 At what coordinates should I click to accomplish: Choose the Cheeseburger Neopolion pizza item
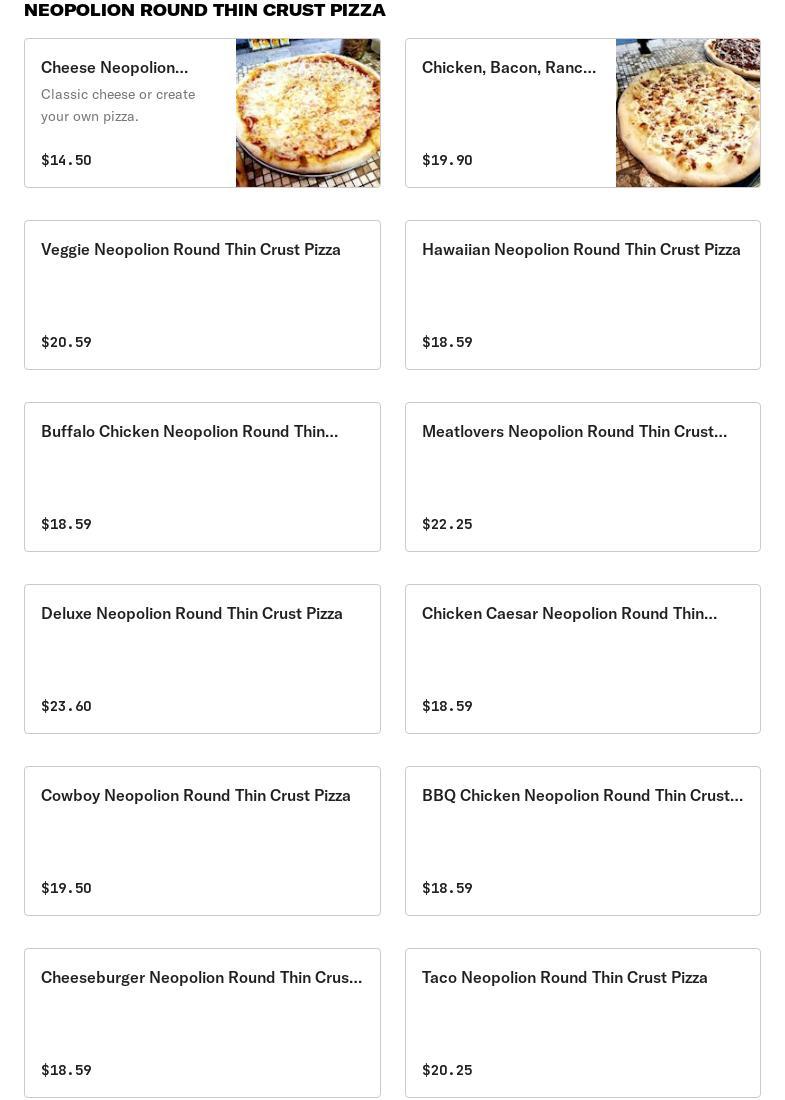point(202,1023)
